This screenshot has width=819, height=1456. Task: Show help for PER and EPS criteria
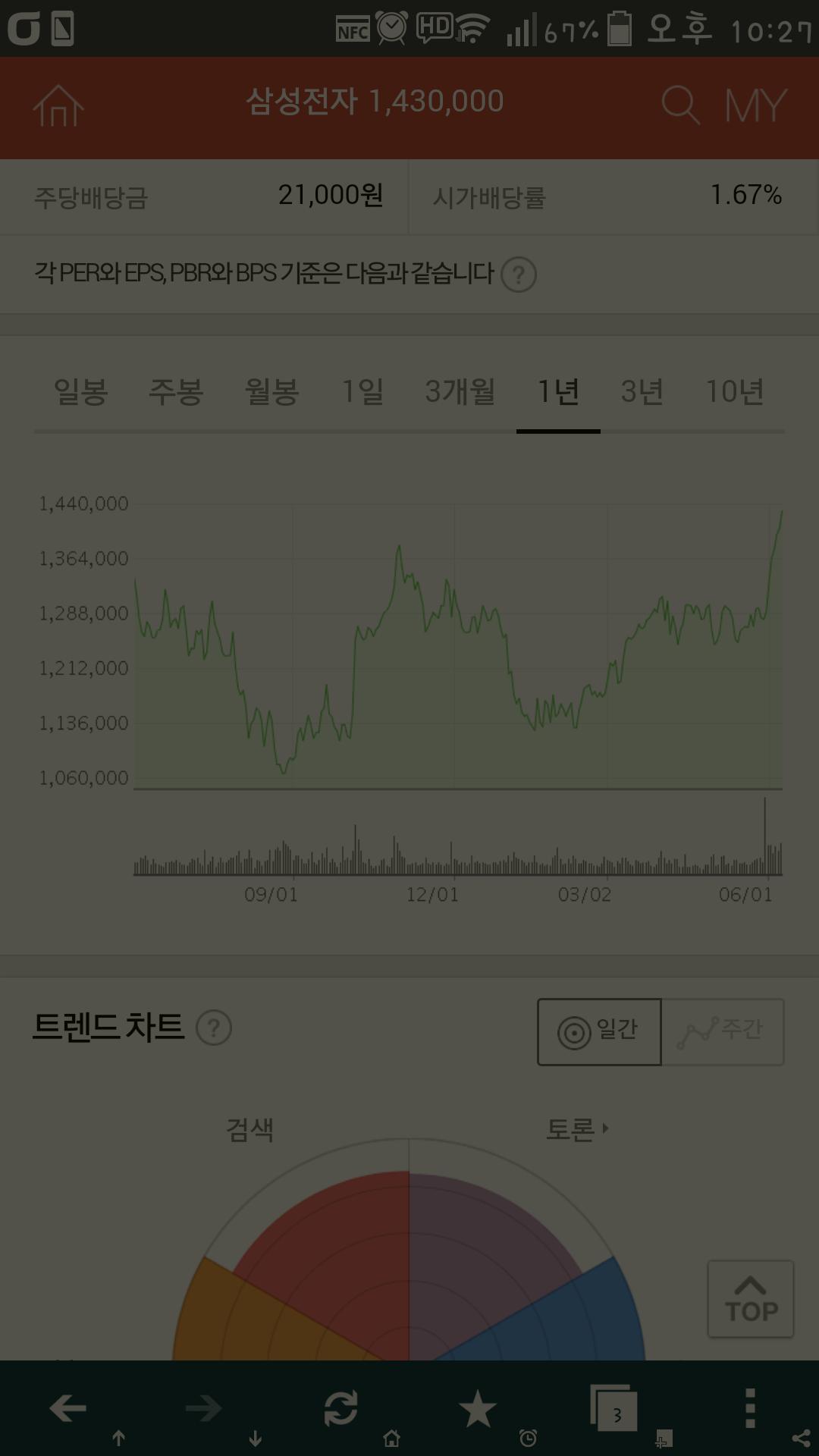(x=519, y=275)
